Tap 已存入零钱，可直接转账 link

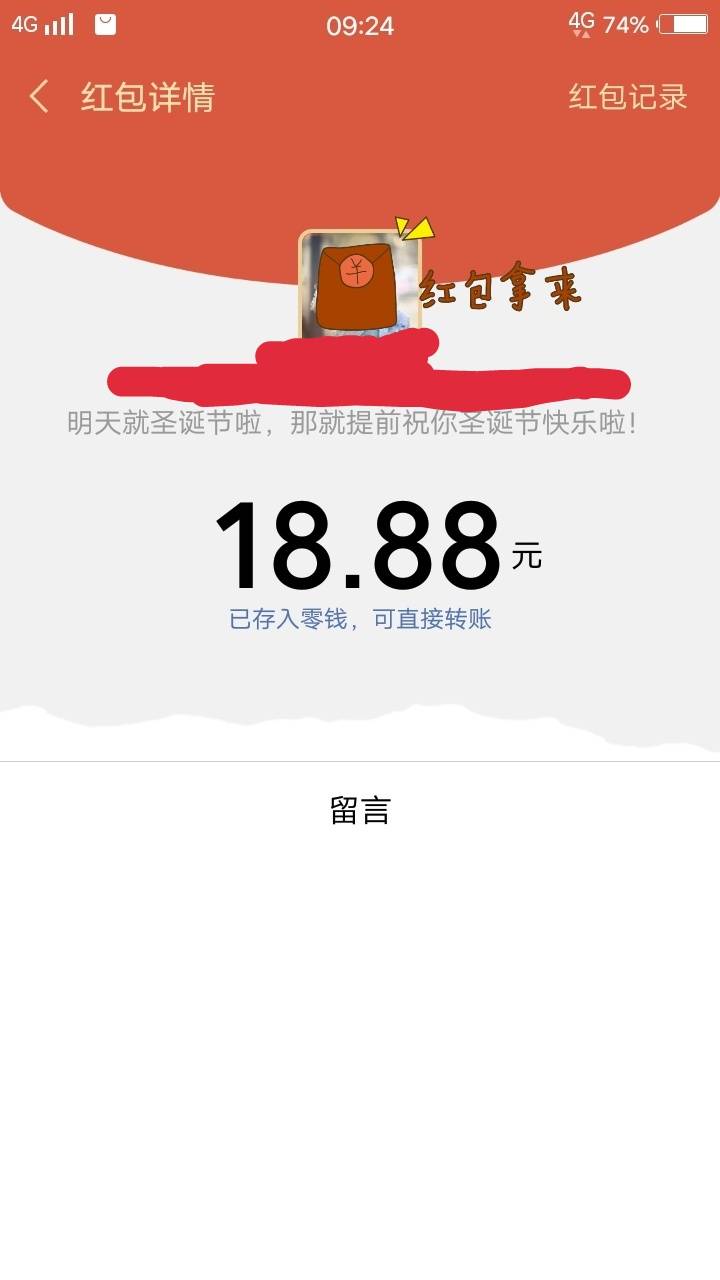pos(360,619)
